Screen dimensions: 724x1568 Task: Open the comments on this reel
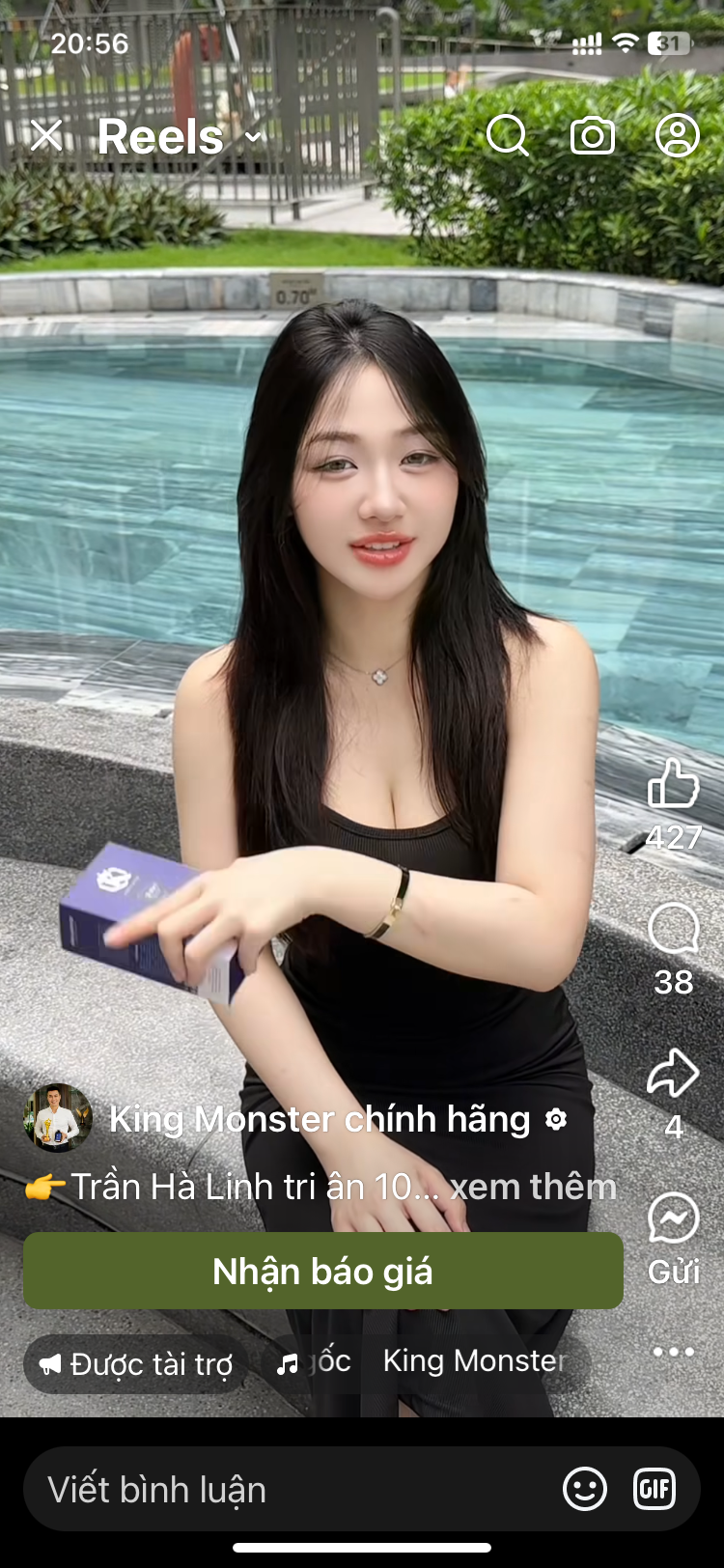pyautogui.click(x=673, y=931)
